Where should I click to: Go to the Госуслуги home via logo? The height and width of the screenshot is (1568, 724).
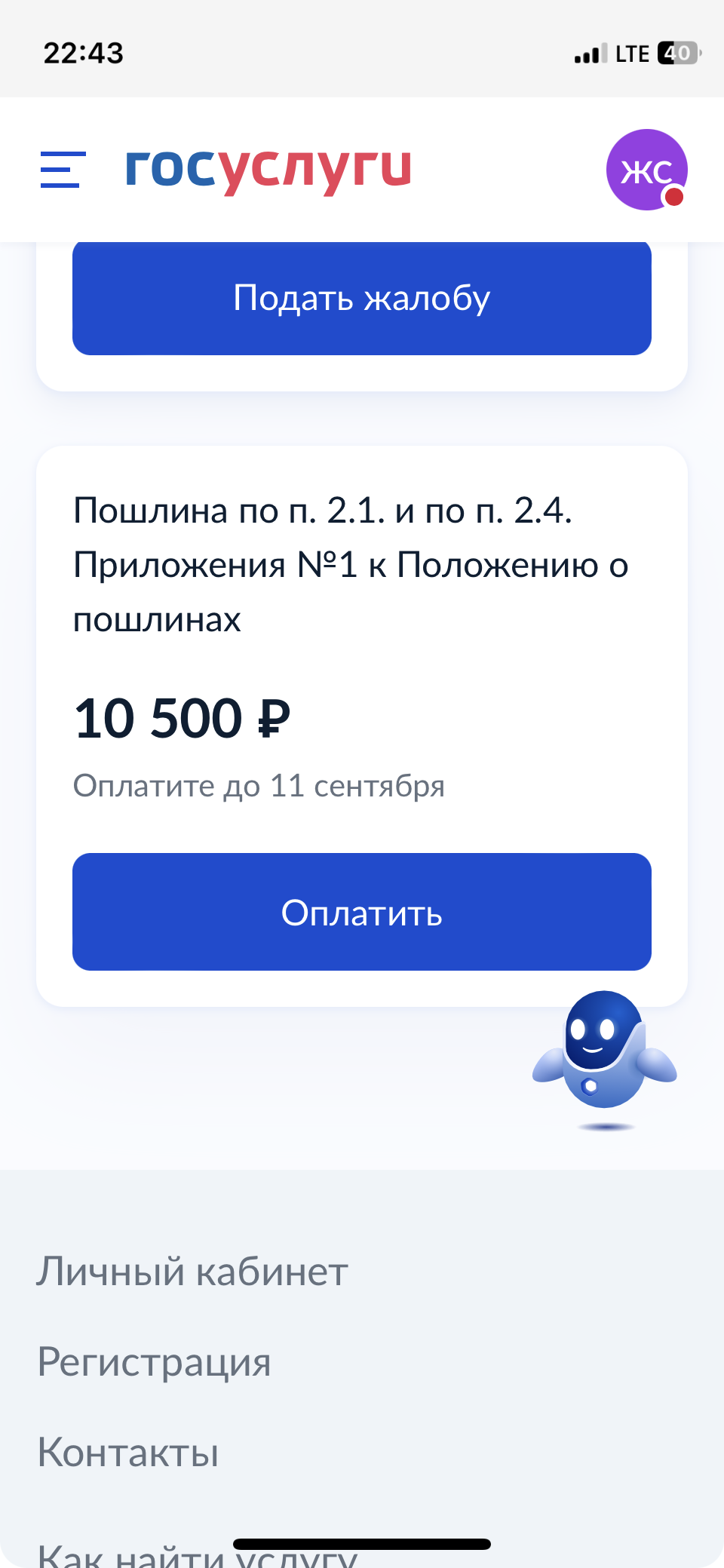268,169
